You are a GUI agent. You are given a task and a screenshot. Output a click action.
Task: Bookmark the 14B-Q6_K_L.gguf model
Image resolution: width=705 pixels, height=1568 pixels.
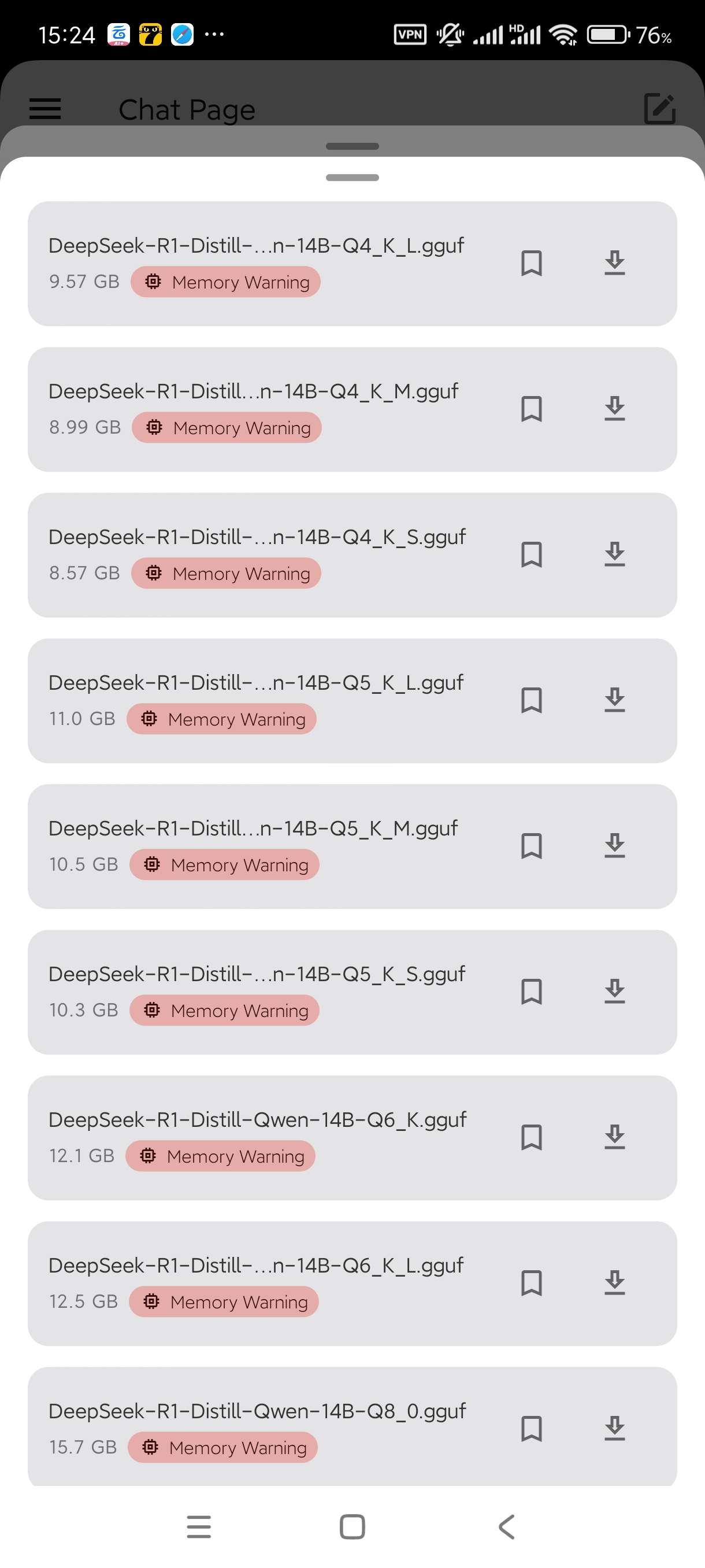point(531,1282)
